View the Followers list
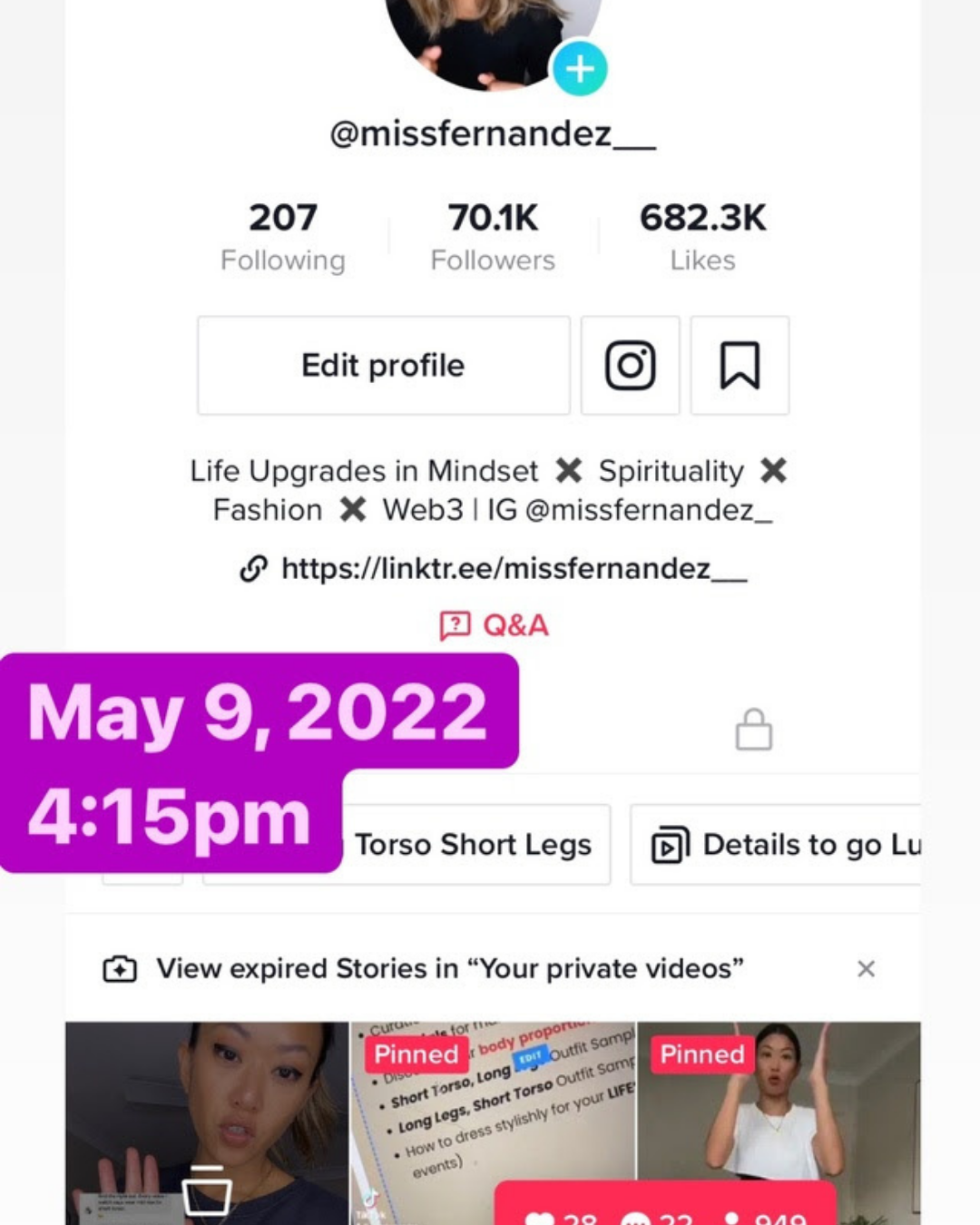980x1225 pixels. click(493, 237)
